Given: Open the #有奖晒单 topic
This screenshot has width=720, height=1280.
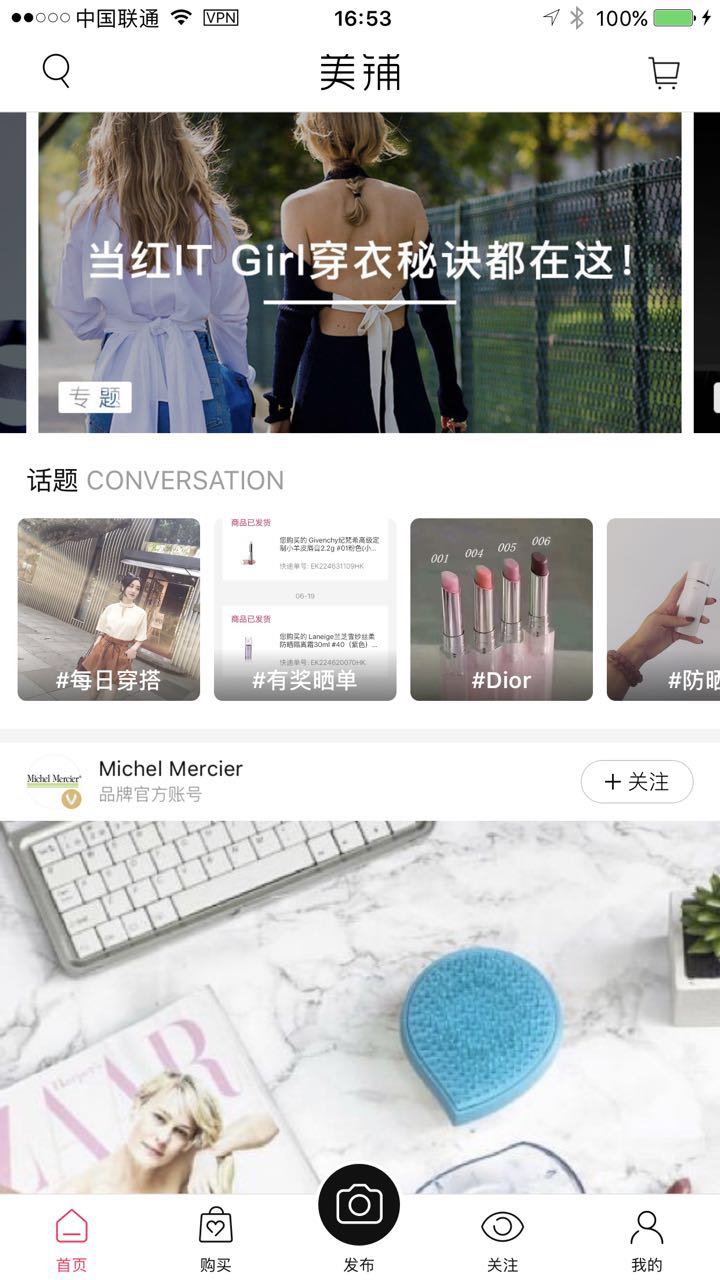Looking at the screenshot, I should pyautogui.click(x=305, y=609).
